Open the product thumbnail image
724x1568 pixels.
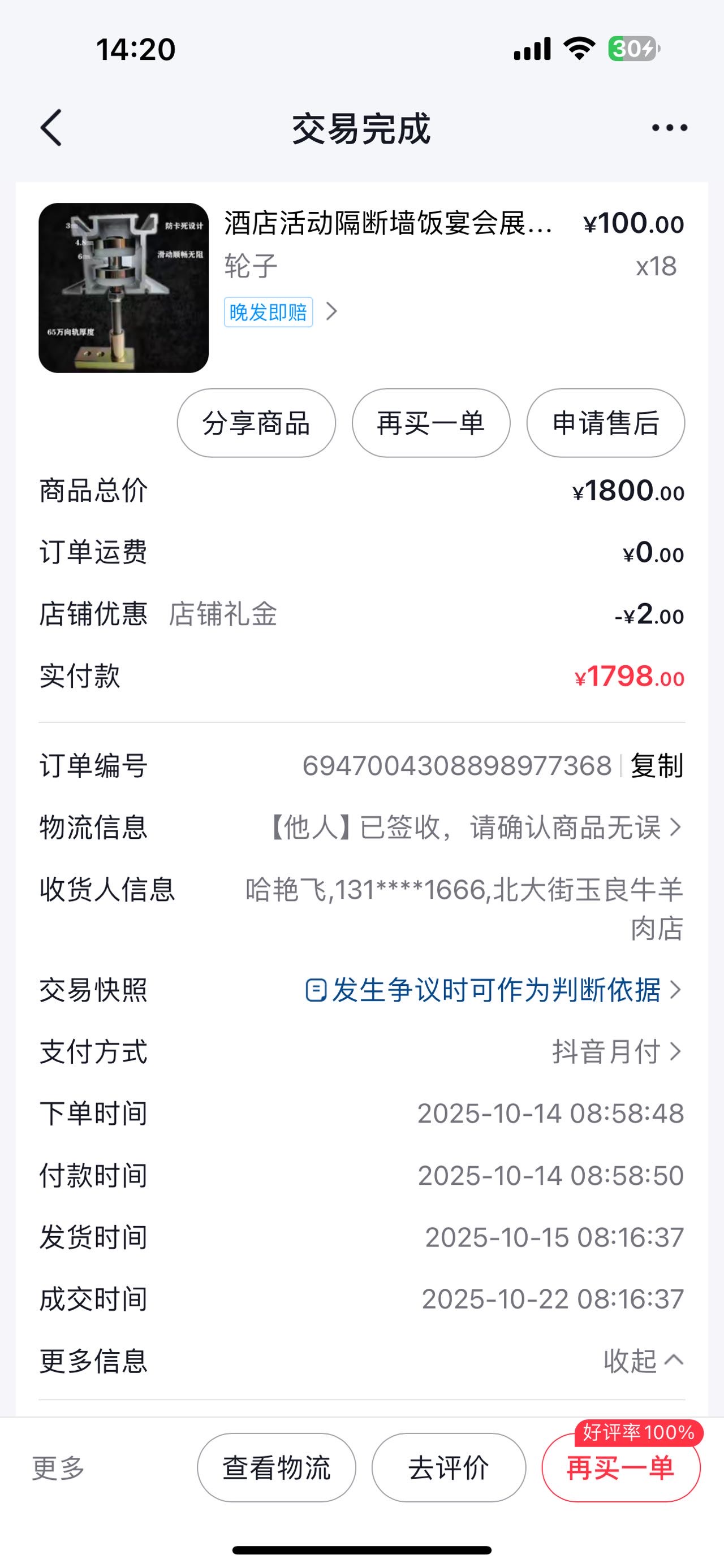click(x=124, y=288)
